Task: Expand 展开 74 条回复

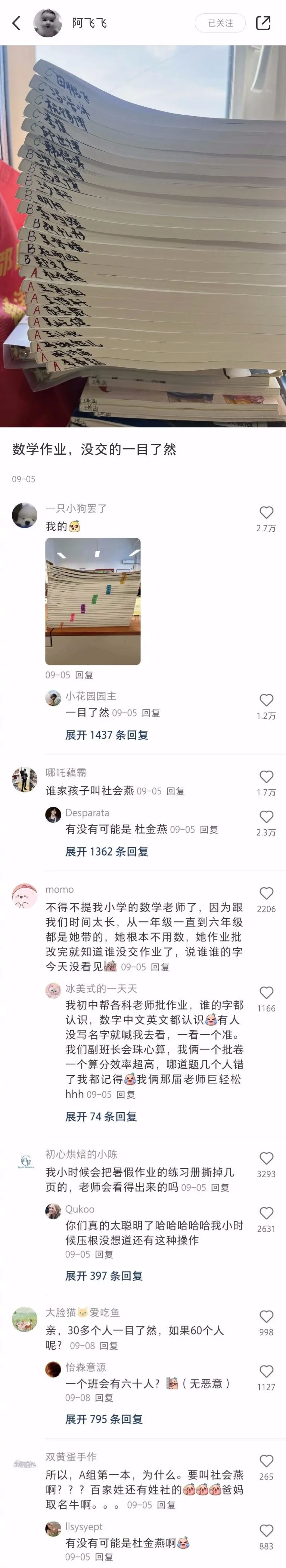Action: (x=101, y=1116)
